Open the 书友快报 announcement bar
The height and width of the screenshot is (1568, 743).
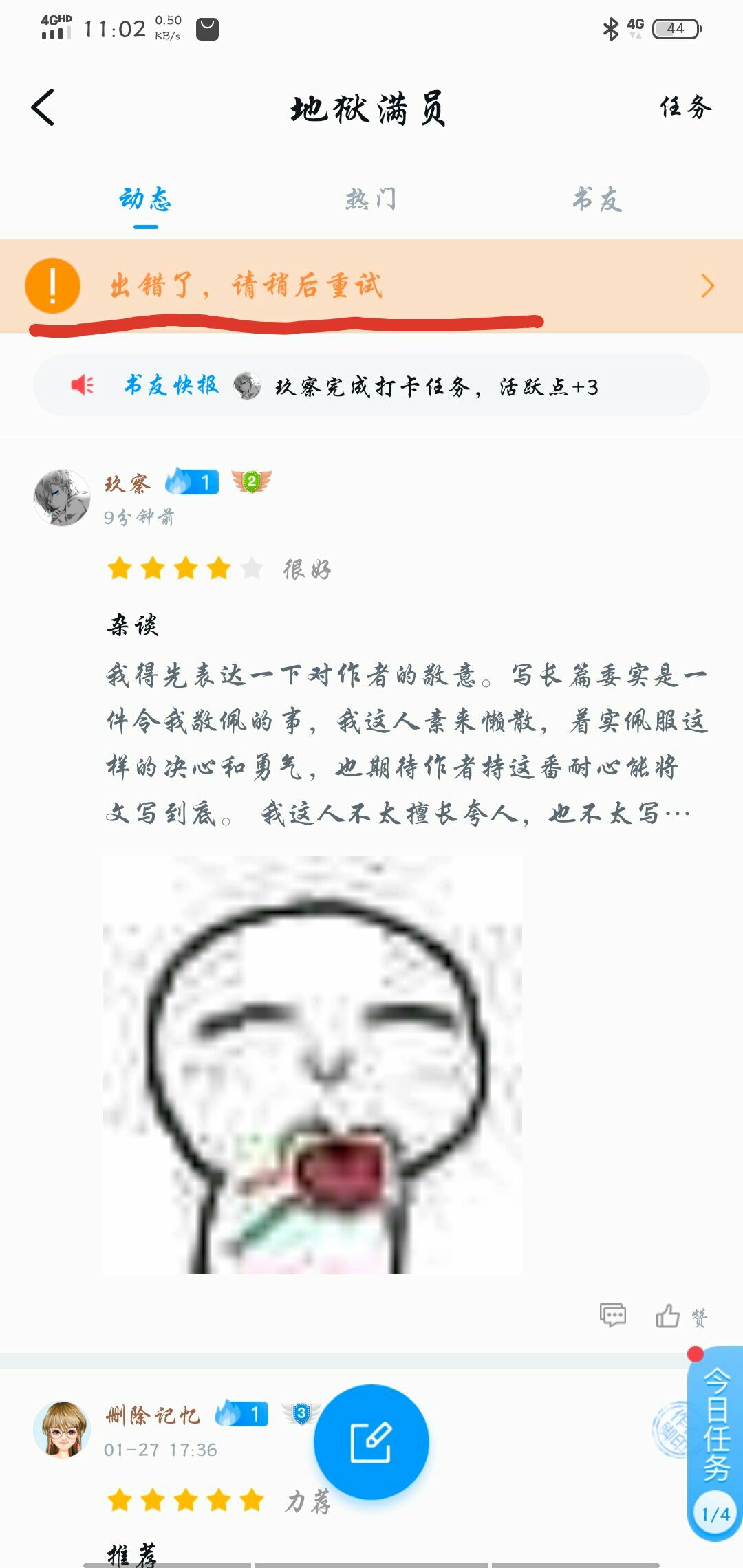tap(371, 386)
